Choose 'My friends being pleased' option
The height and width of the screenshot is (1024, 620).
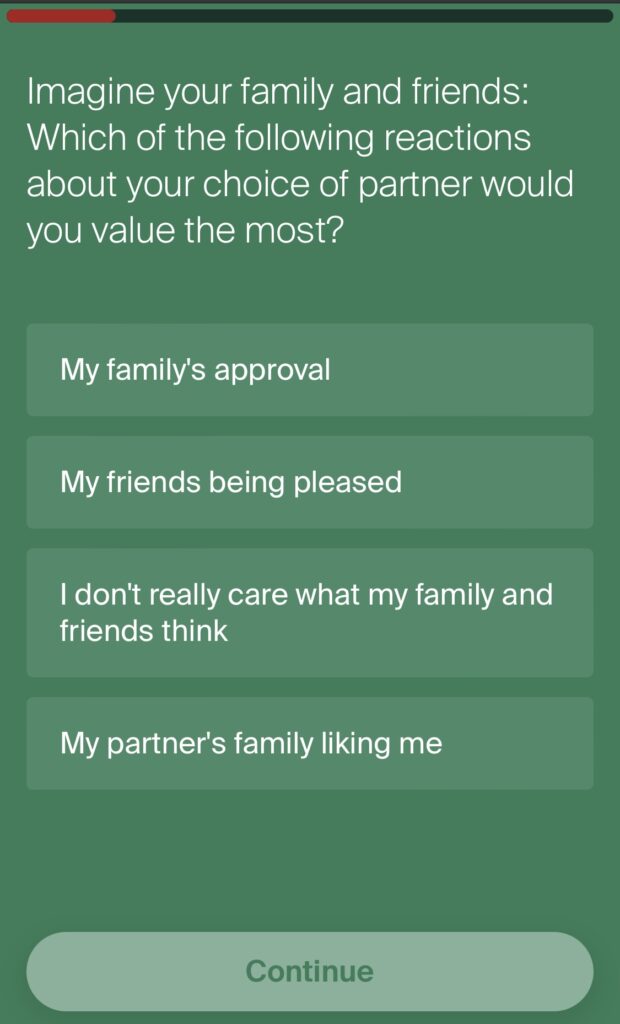tap(309, 482)
